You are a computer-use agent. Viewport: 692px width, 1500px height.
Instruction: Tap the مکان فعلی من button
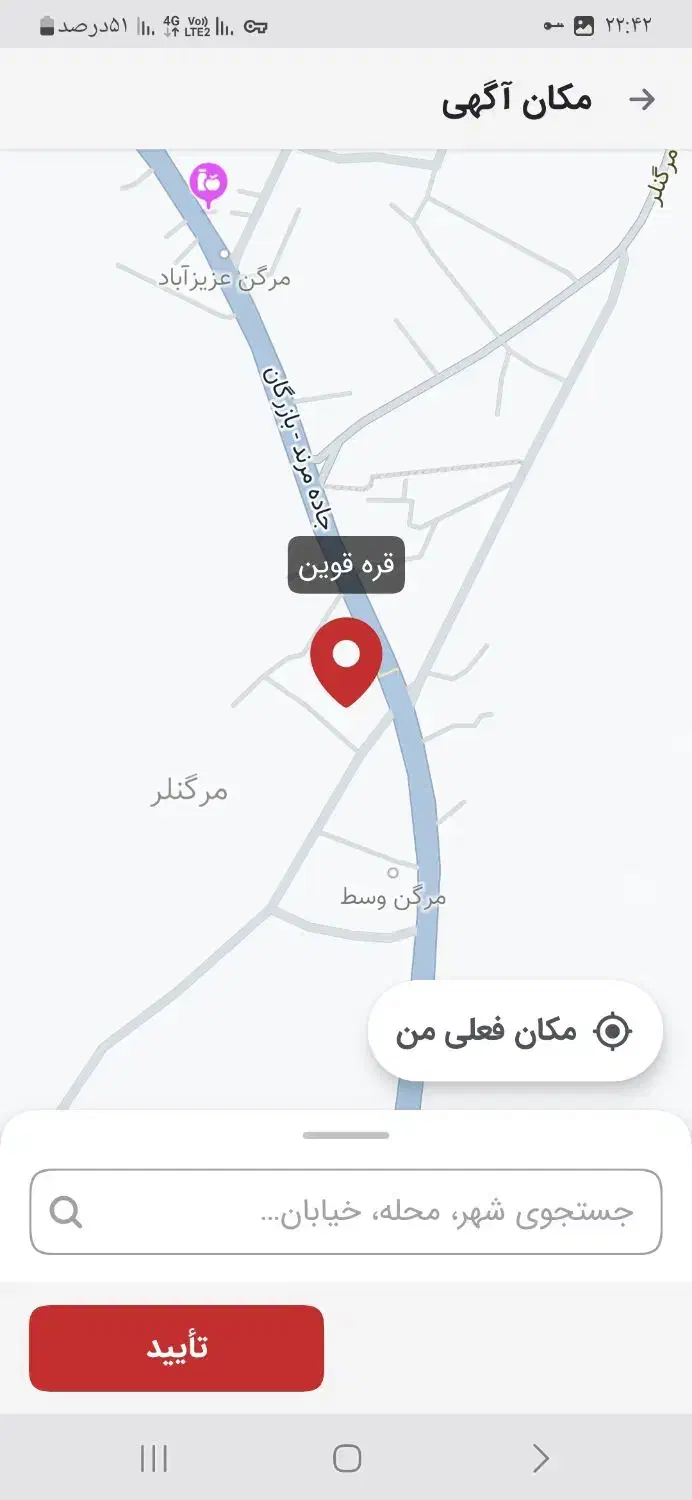click(515, 1031)
